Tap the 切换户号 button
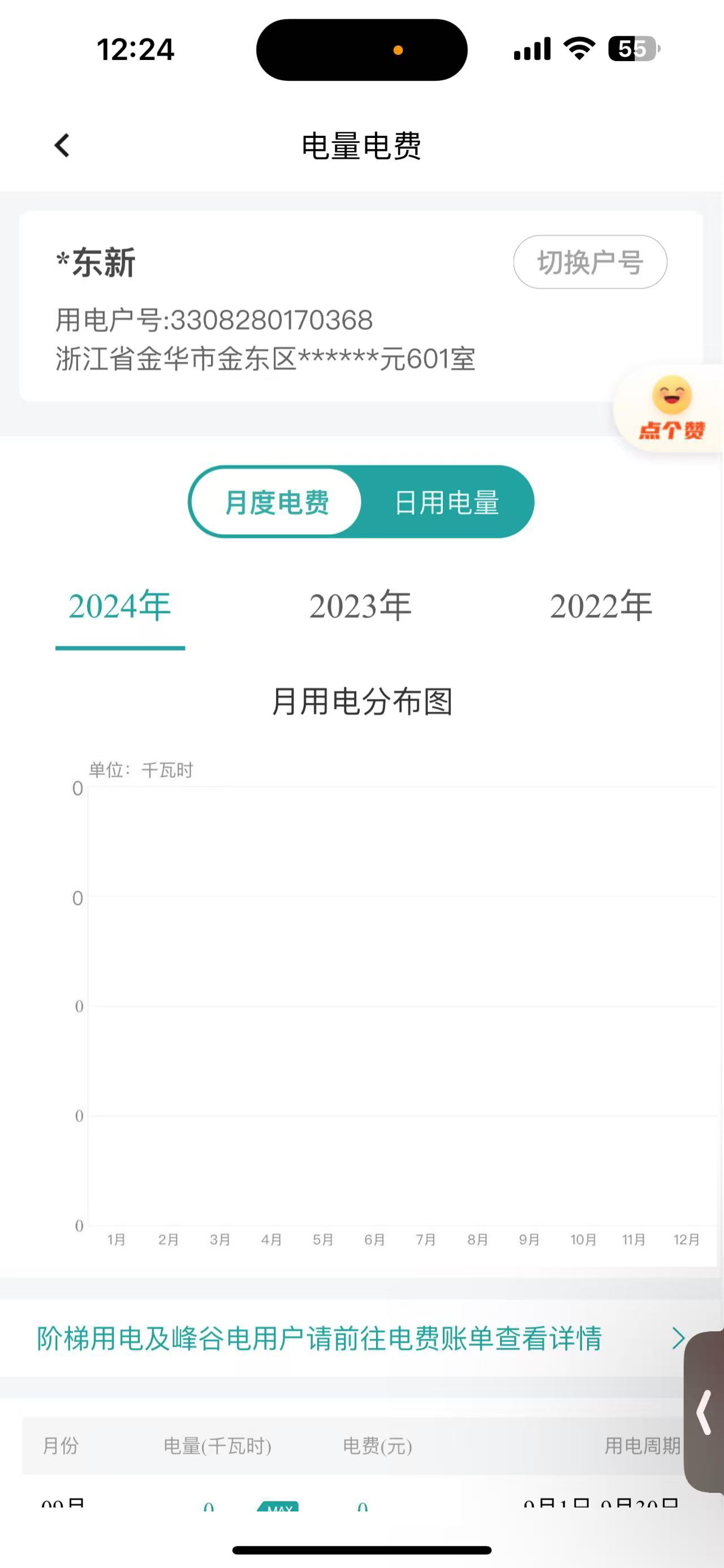 click(589, 262)
